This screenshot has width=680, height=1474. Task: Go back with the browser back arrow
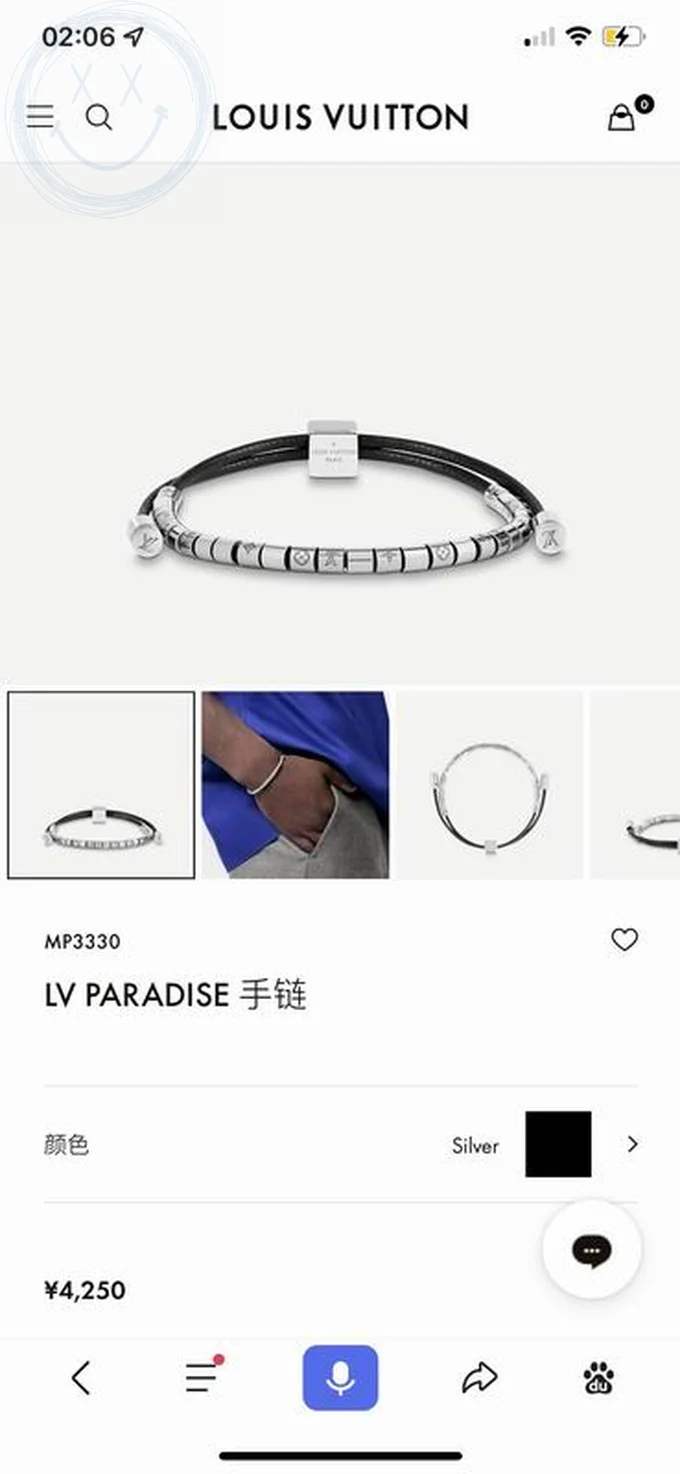tap(81, 1378)
